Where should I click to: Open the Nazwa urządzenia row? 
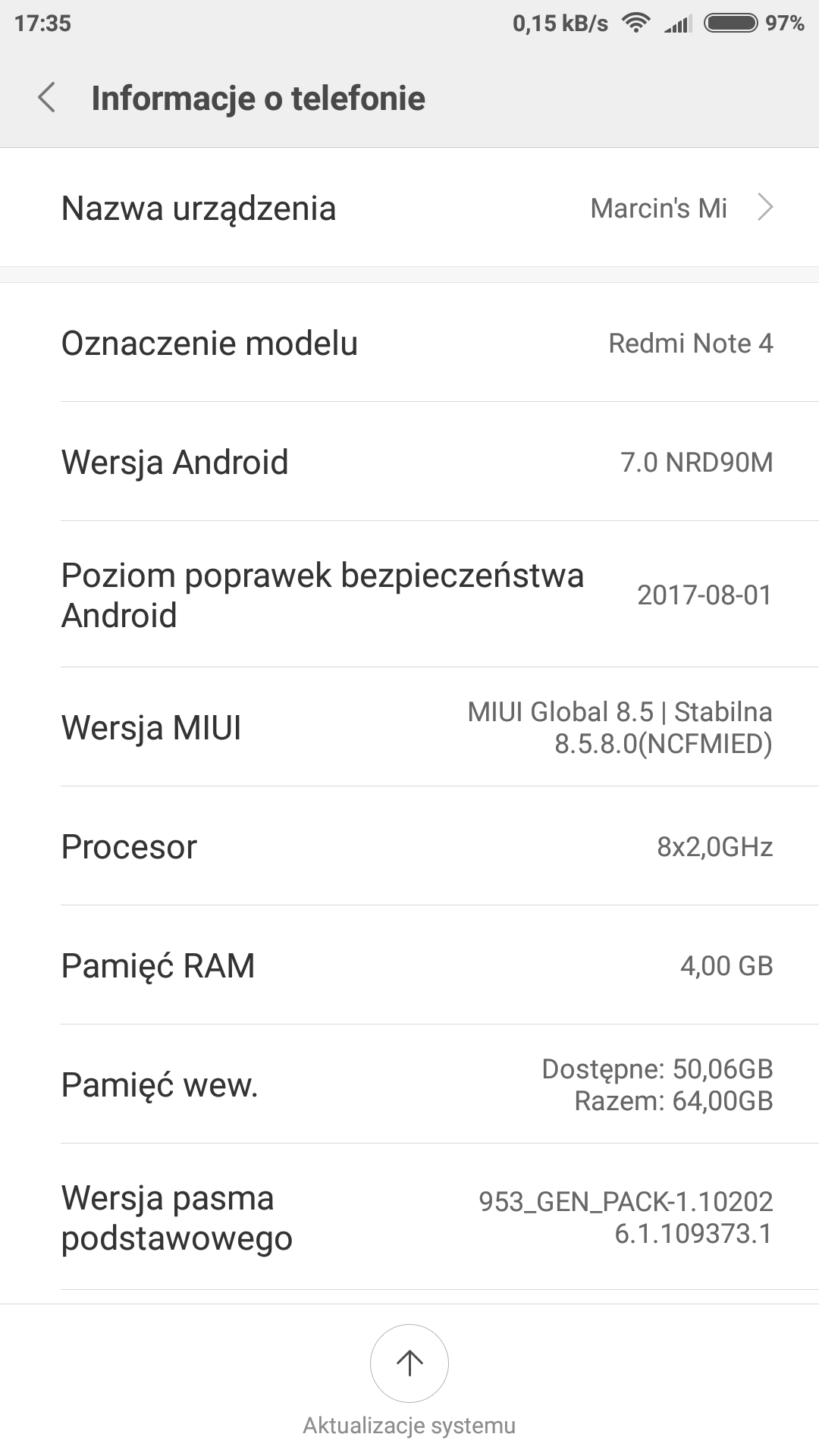pos(409,208)
